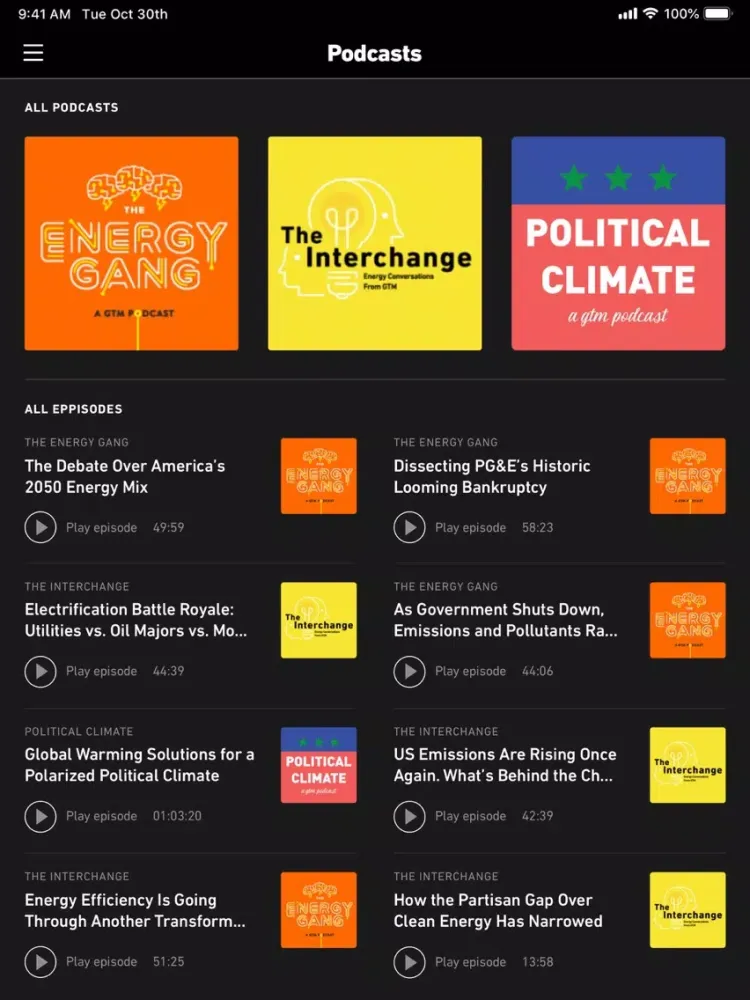Screen dimensions: 750x1000
Task: Play 'The Debate Over America's 2050 Energy Mix'
Action: click(40, 527)
